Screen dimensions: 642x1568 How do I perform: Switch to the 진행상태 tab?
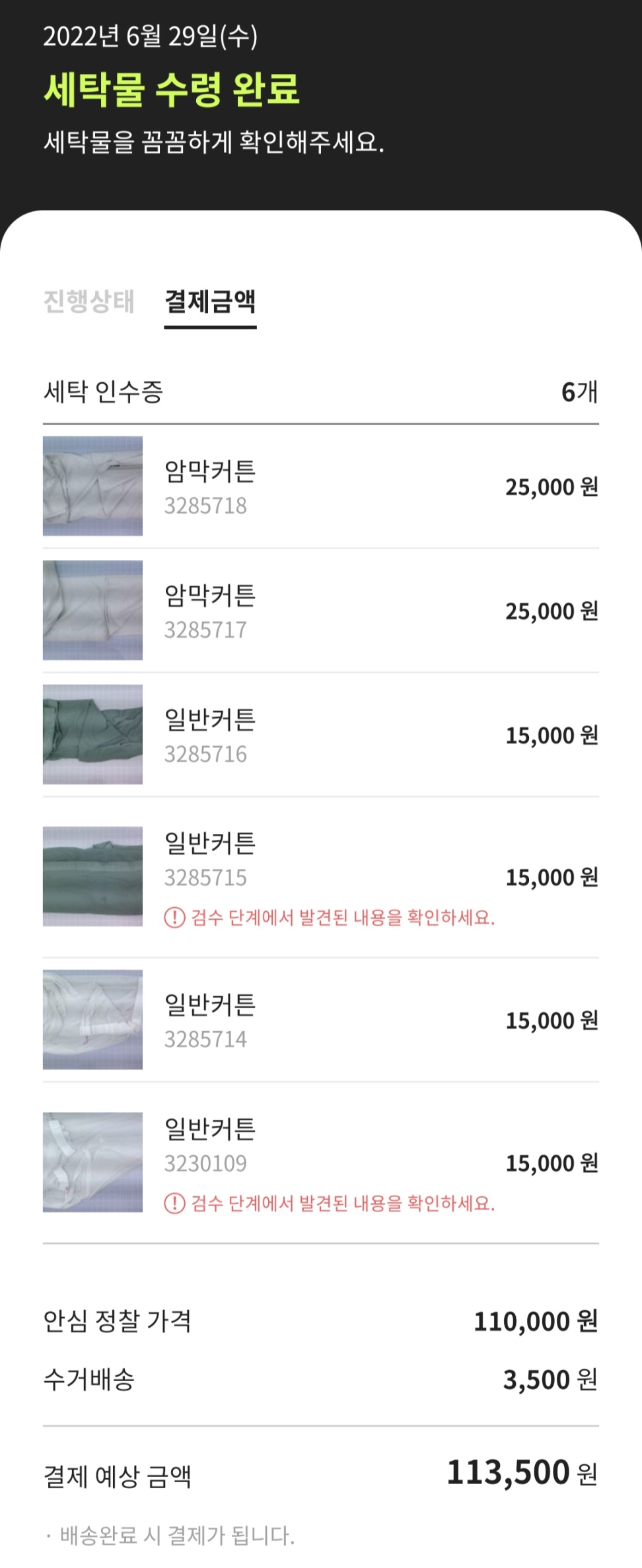[89, 302]
